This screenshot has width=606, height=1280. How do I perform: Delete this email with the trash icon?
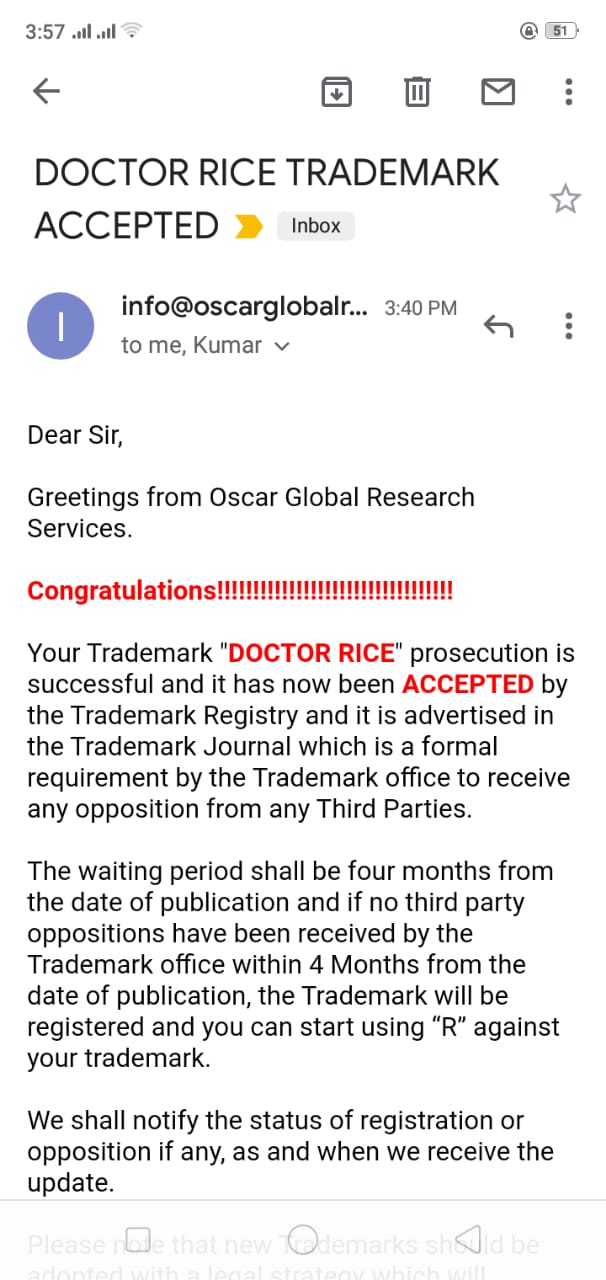click(x=417, y=92)
